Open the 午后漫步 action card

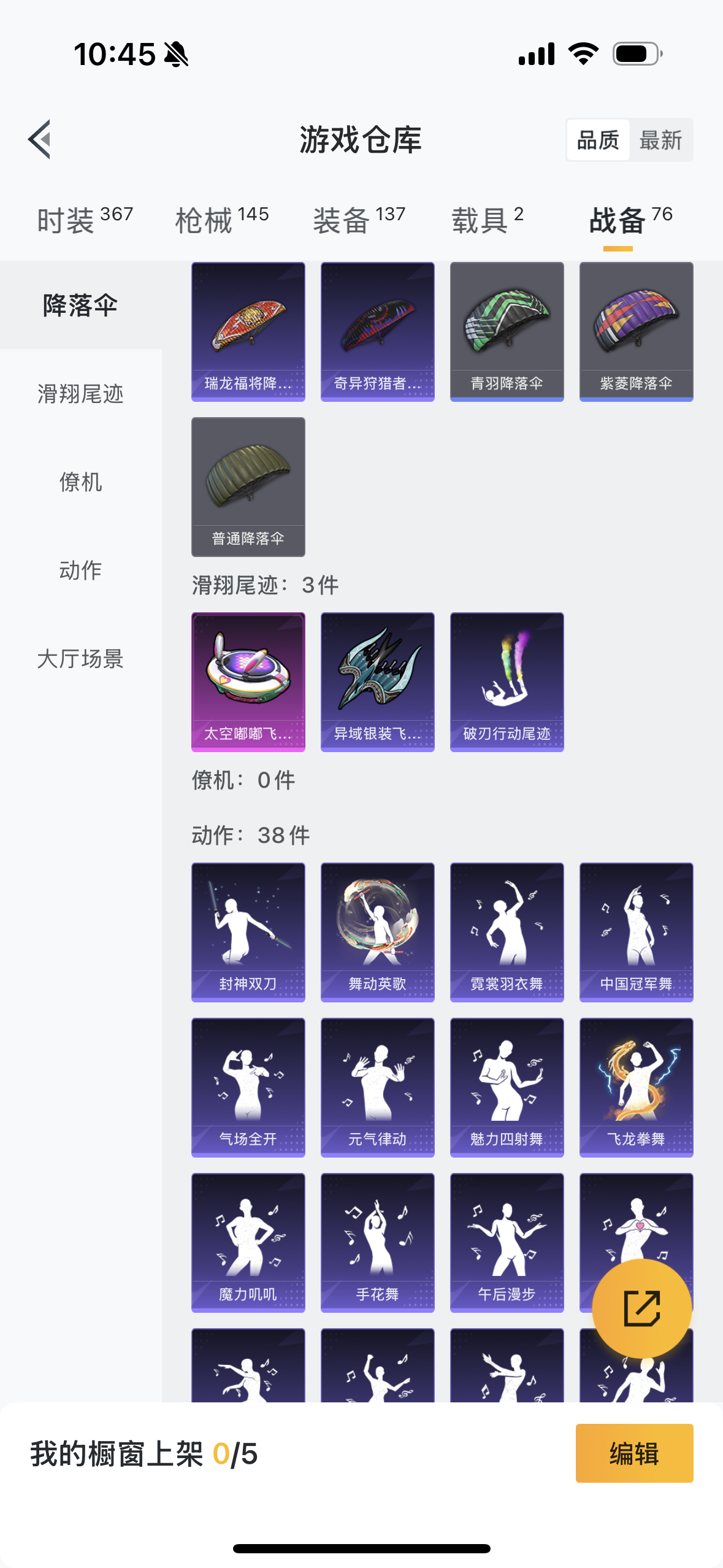pyautogui.click(x=507, y=1243)
